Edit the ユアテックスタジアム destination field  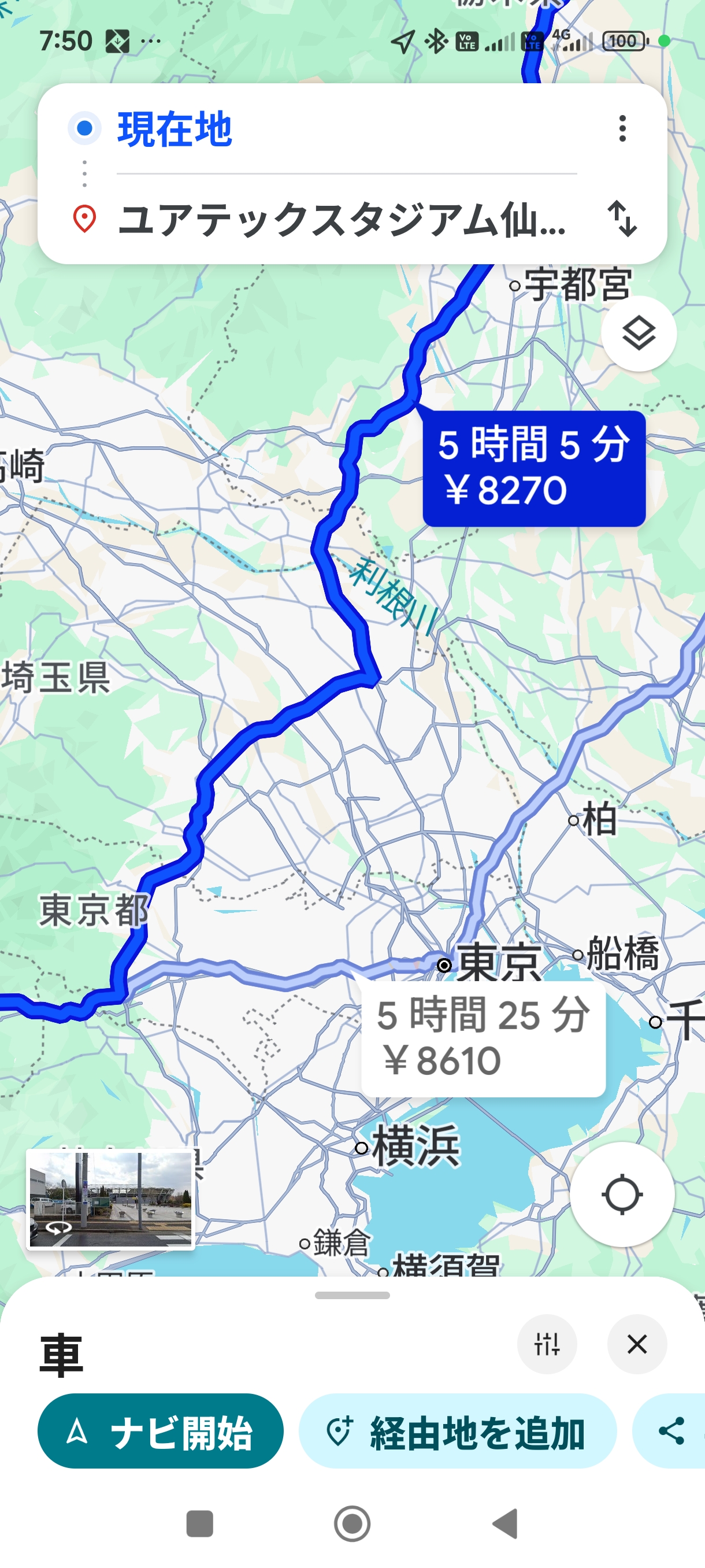(x=340, y=219)
